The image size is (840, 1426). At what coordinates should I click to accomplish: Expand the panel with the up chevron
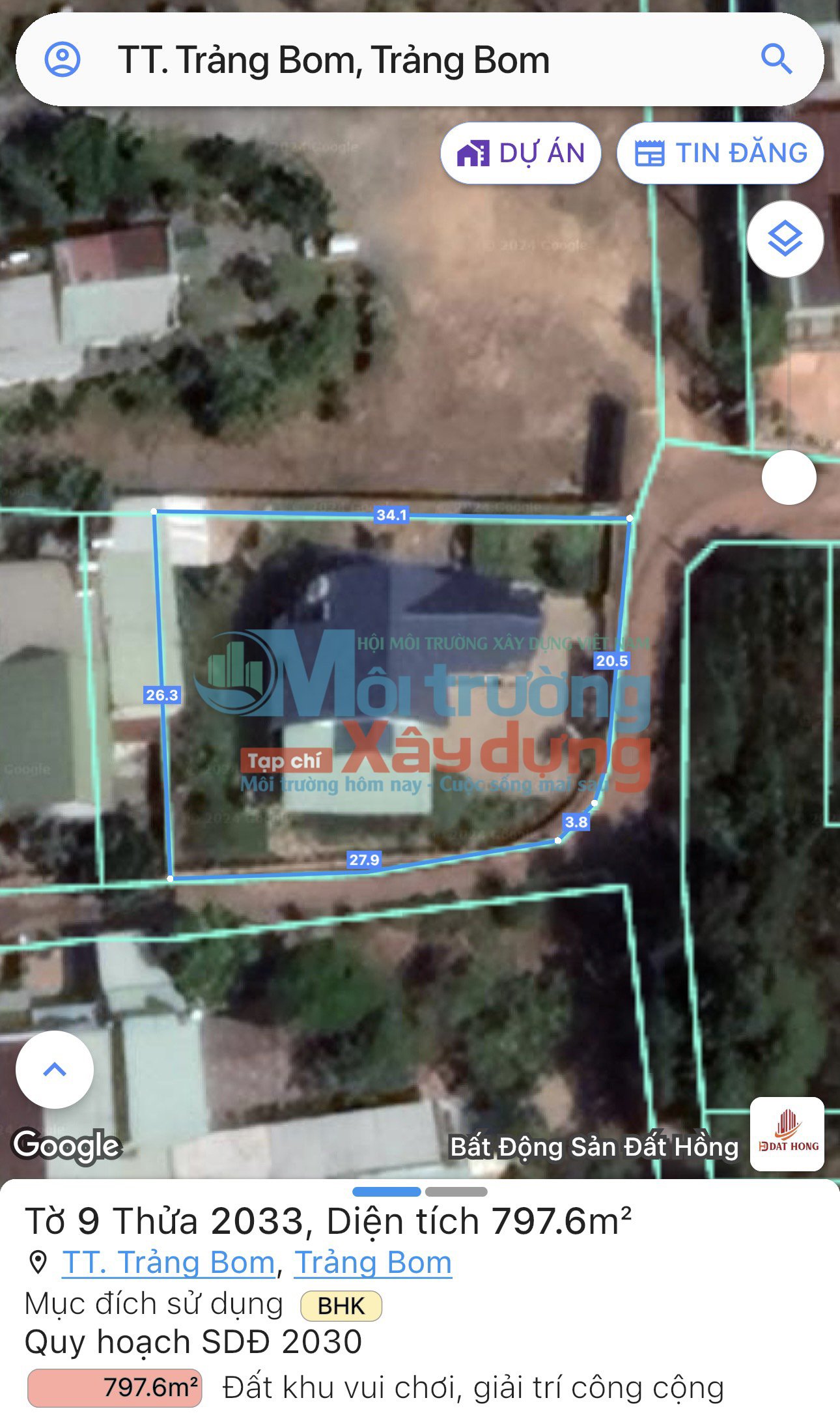pos(55,1069)
